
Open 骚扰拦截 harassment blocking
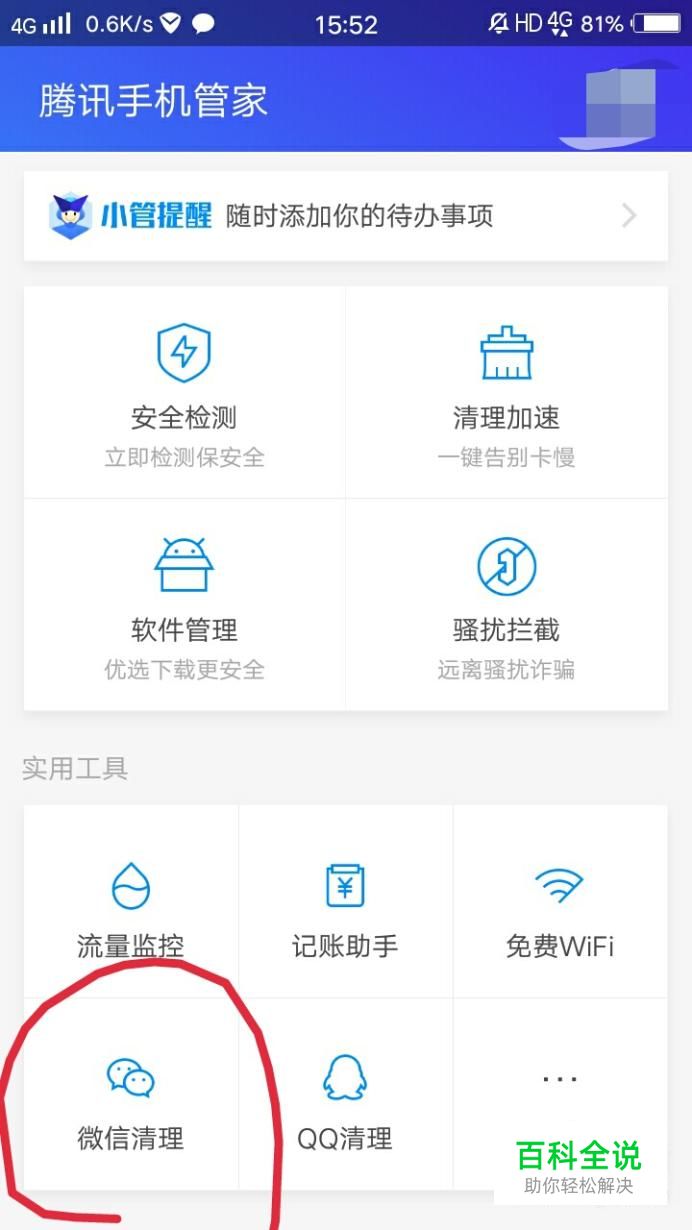(x=506, y=604)
